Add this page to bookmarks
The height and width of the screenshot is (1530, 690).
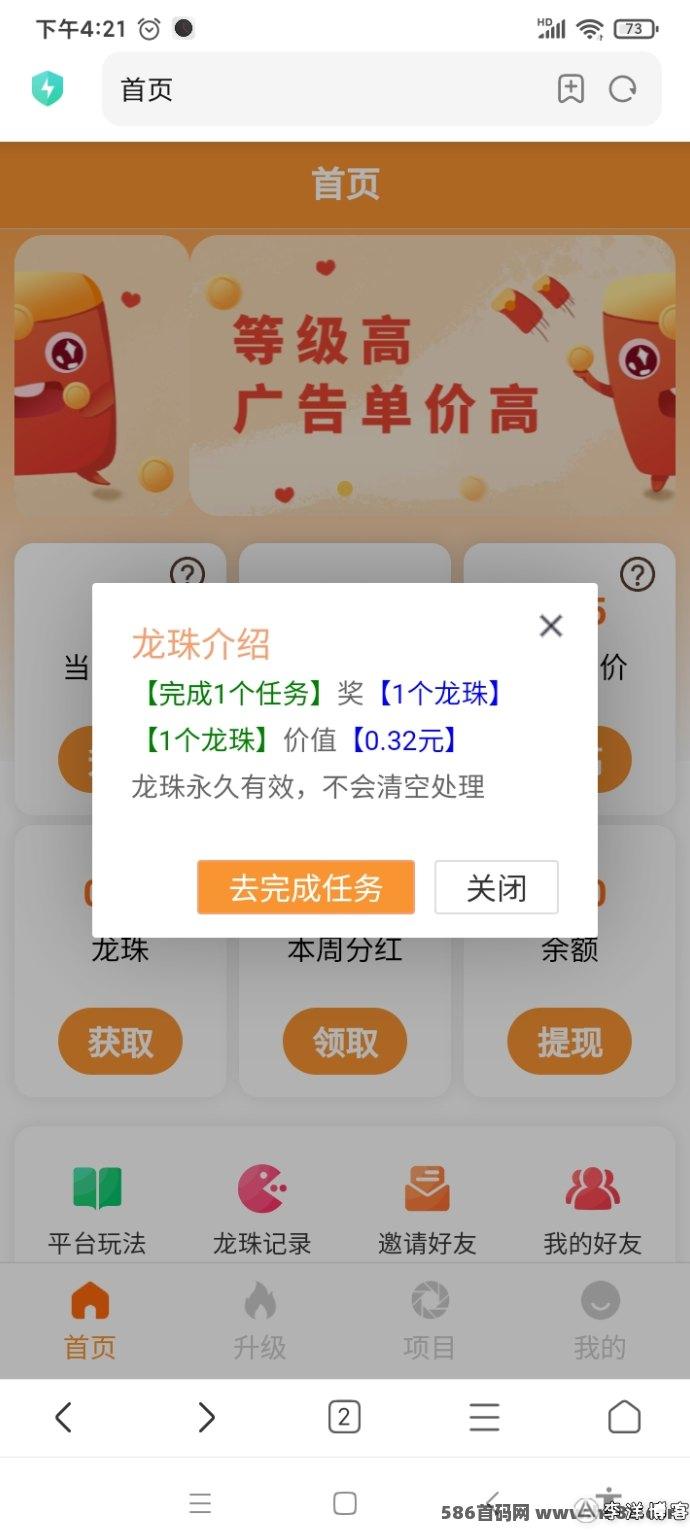pos(570,89)
